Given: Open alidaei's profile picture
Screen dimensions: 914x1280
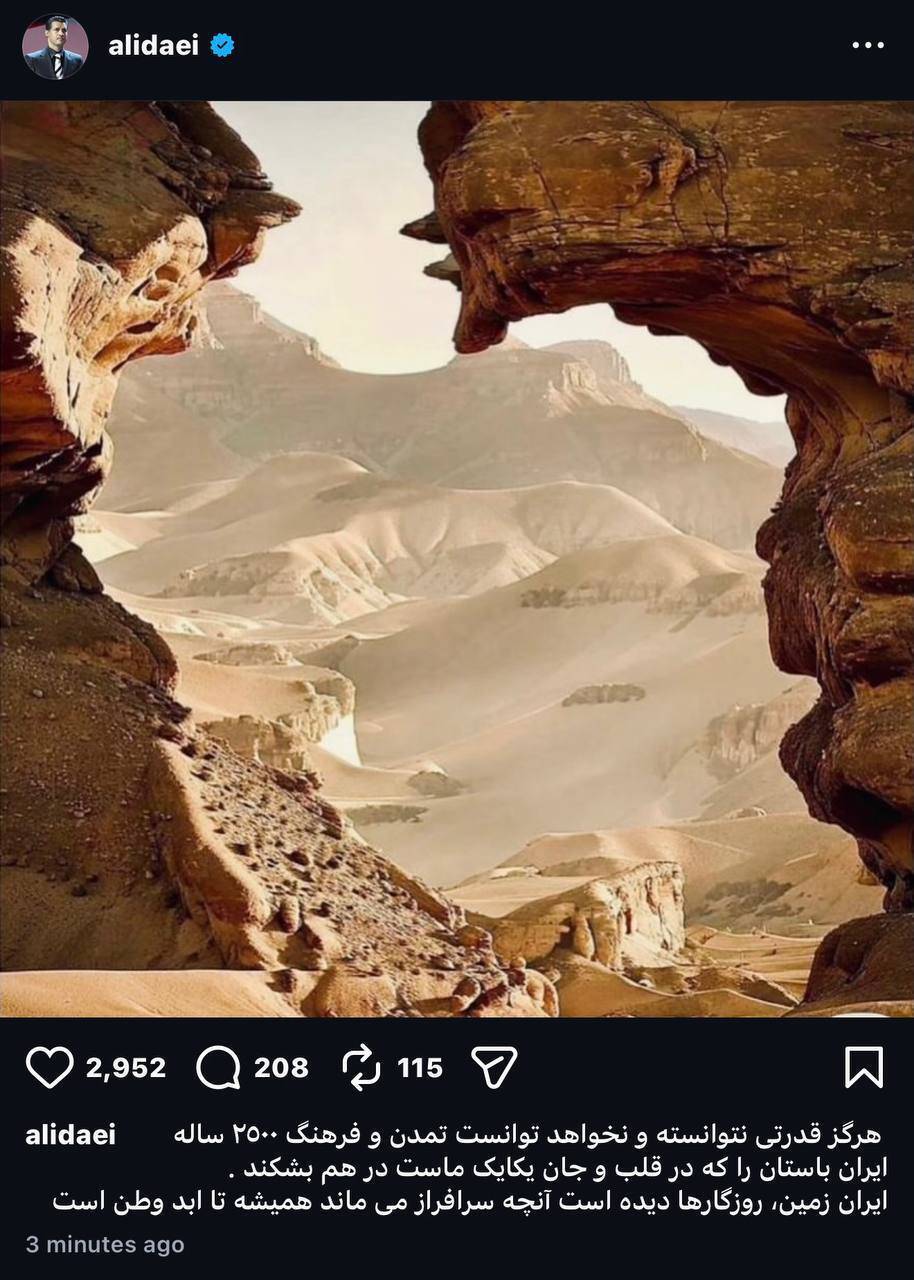Looking at the screenshot, I should 55,47.
